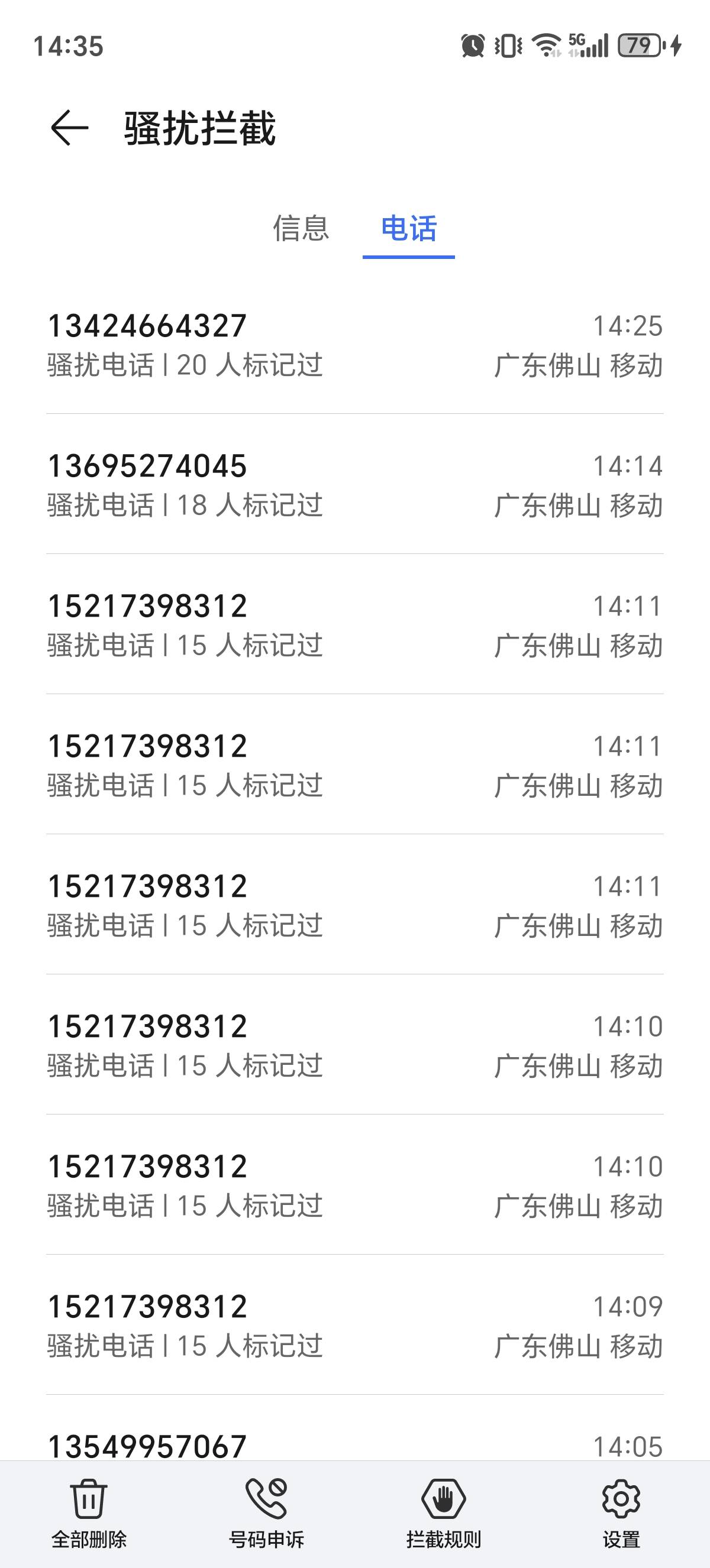This screenshot has height=1568, width=710.
Task: Go back from the 骚扰拦截 screen
Action: (x=69, y=128)
